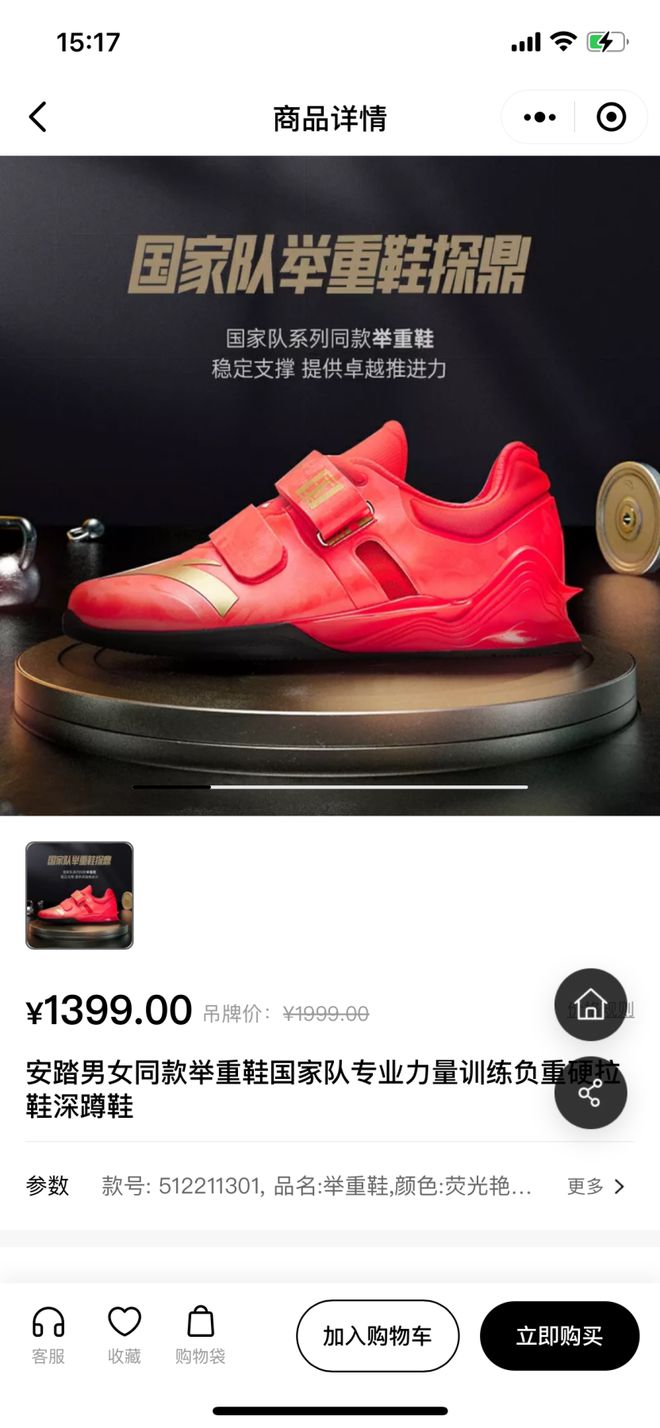
Task: Tap the floating home button
Action: 590,1004
